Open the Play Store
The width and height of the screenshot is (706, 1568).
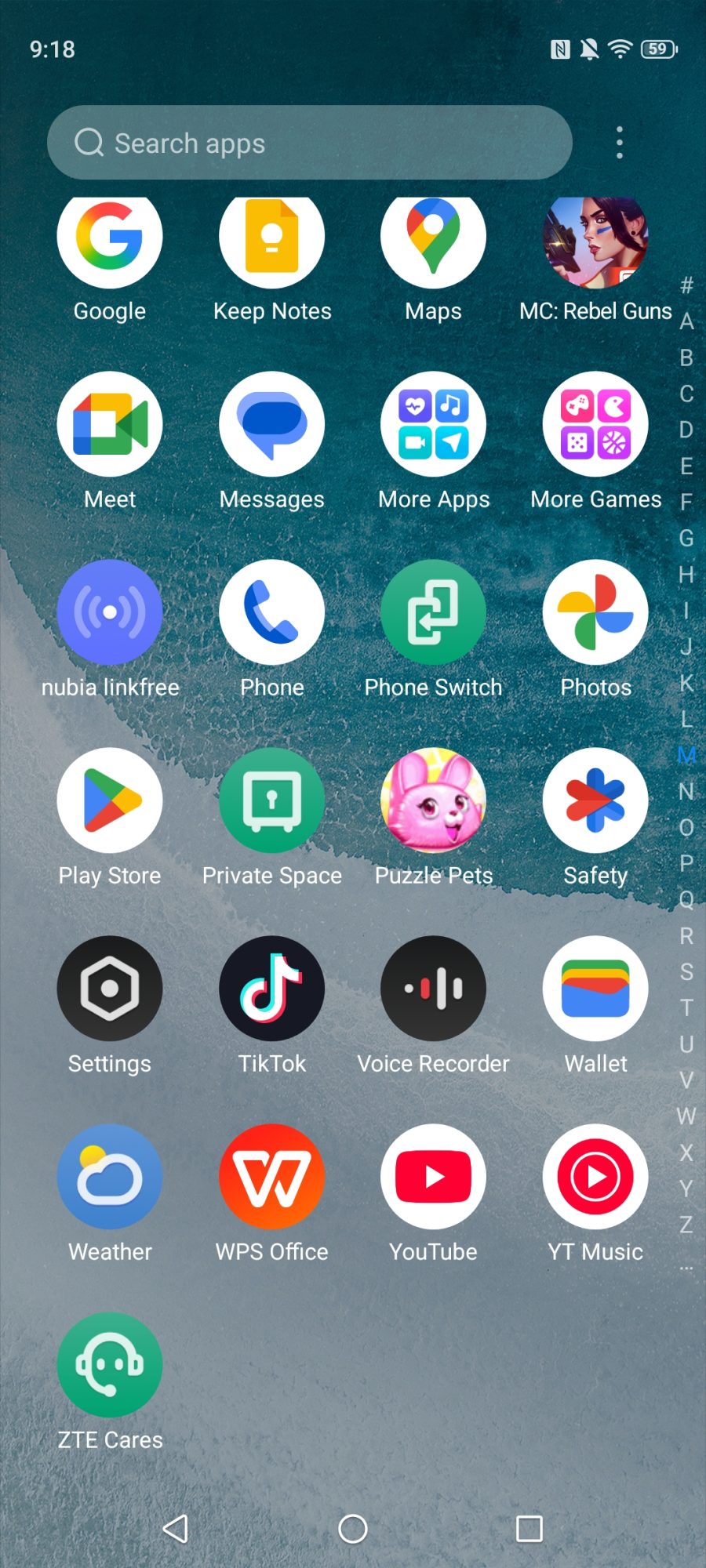pyautogui.click(x=110, y=800)
